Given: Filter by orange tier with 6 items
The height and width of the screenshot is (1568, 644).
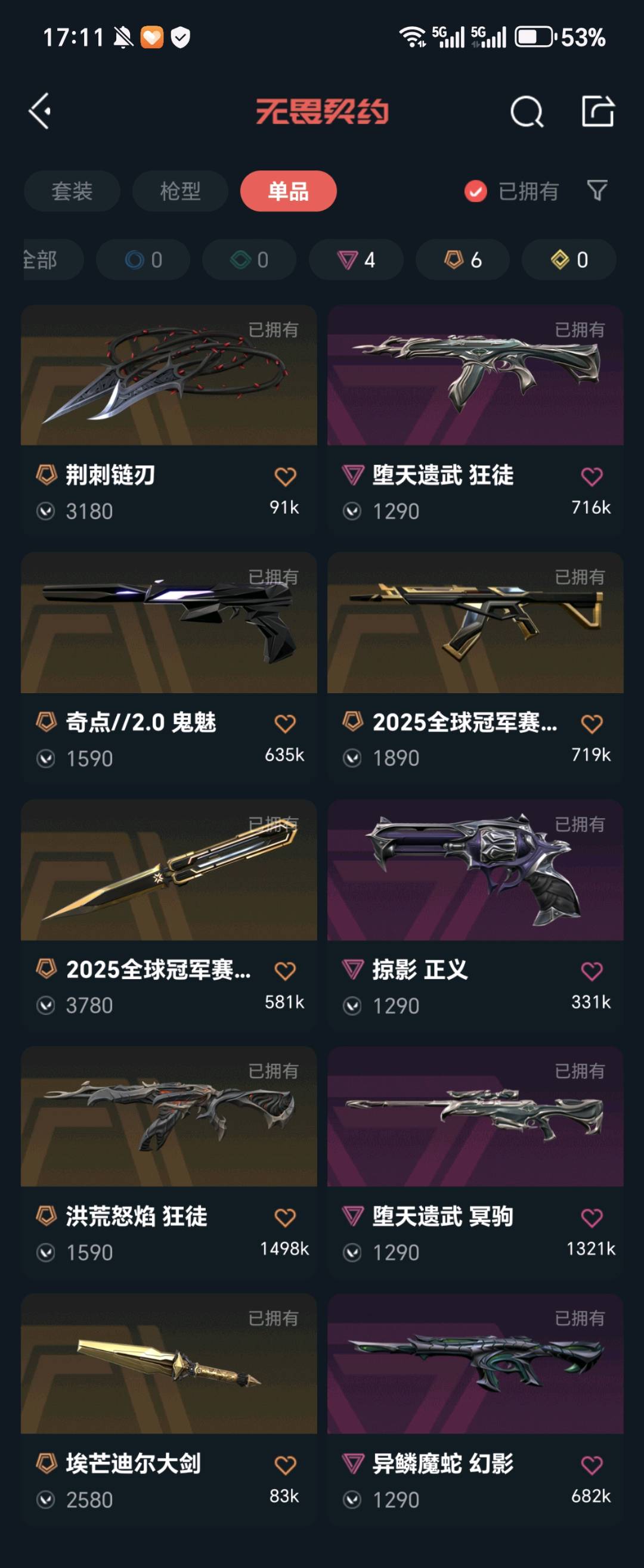Looking at the screenshot, I should pyautogui.click(x=463, y=260).
